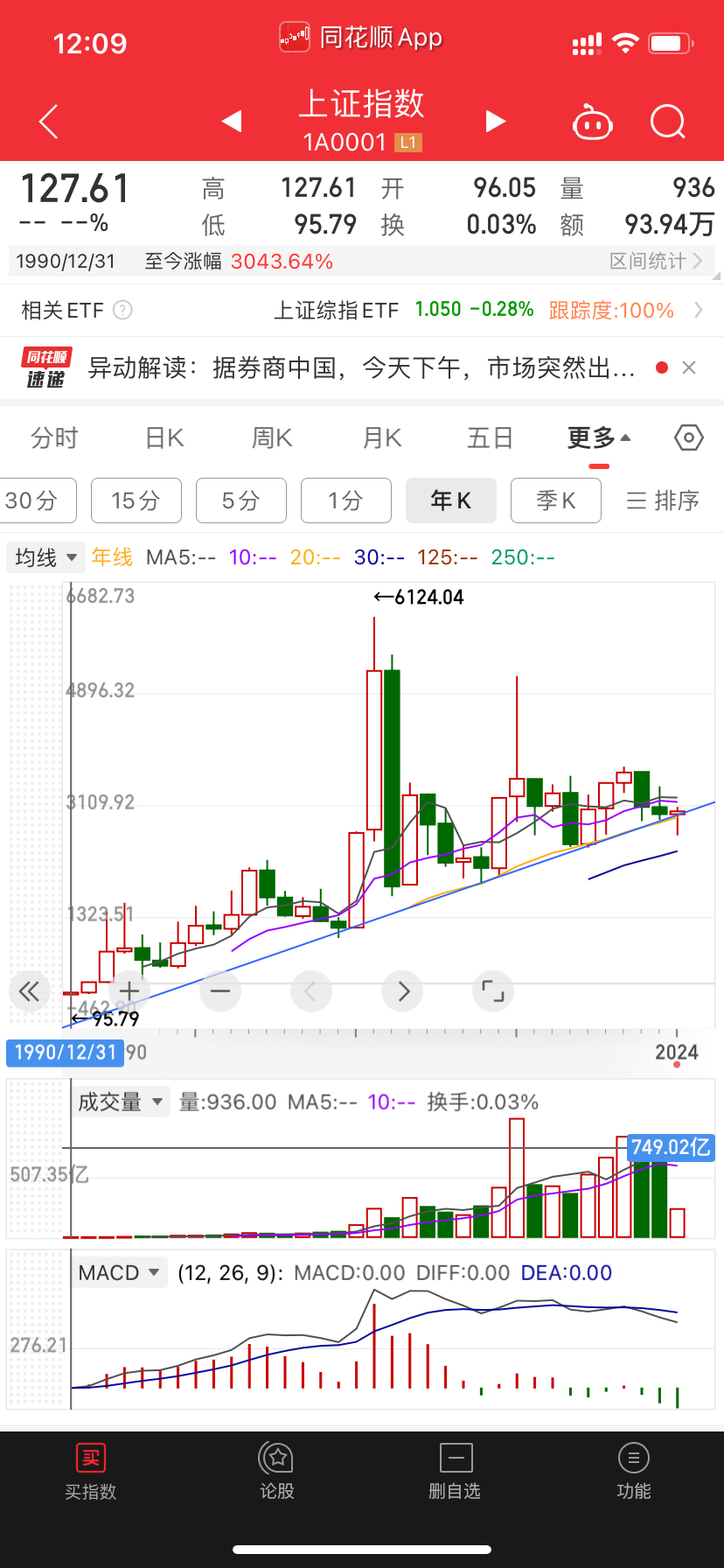
Task: Expand the 均线 indicator dropdown
Action: point(45,557)
